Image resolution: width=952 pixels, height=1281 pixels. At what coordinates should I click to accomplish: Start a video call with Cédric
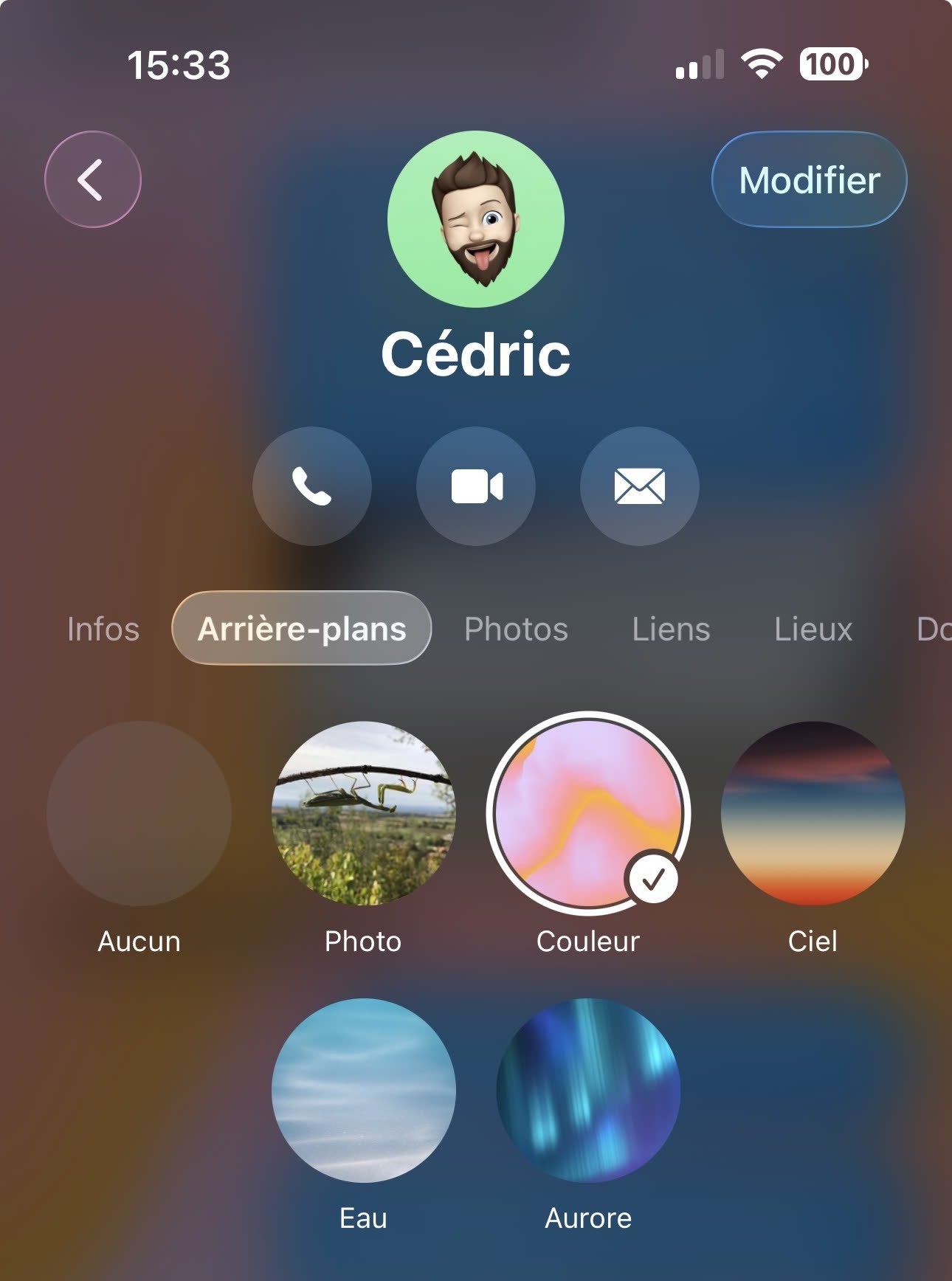476,486
